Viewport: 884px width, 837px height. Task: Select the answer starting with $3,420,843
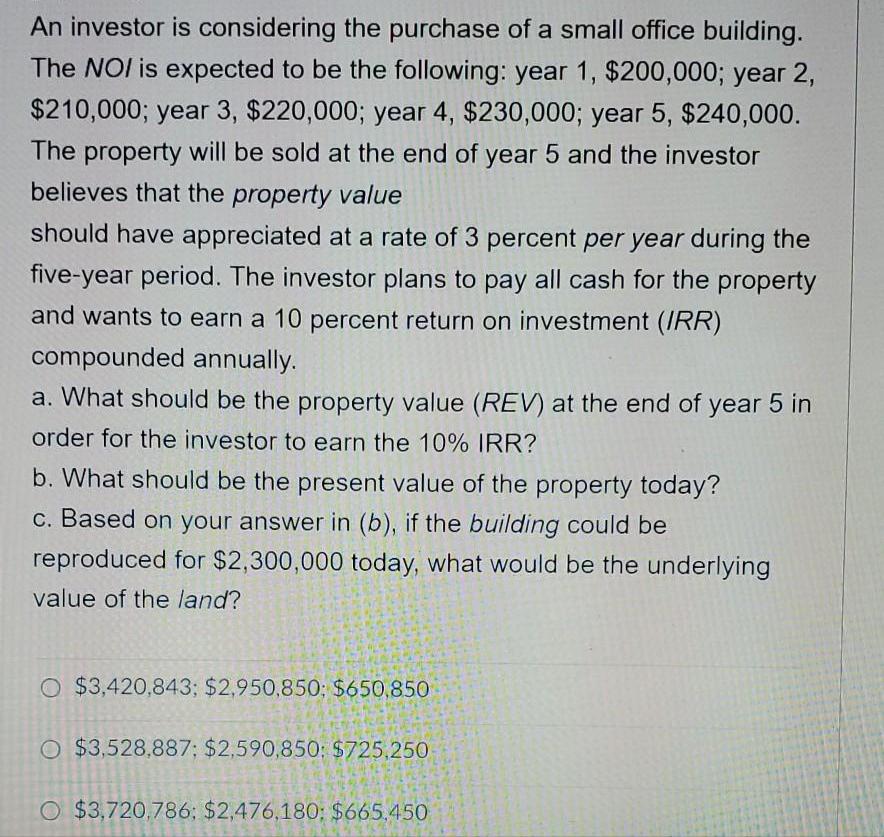pos(52,688)
